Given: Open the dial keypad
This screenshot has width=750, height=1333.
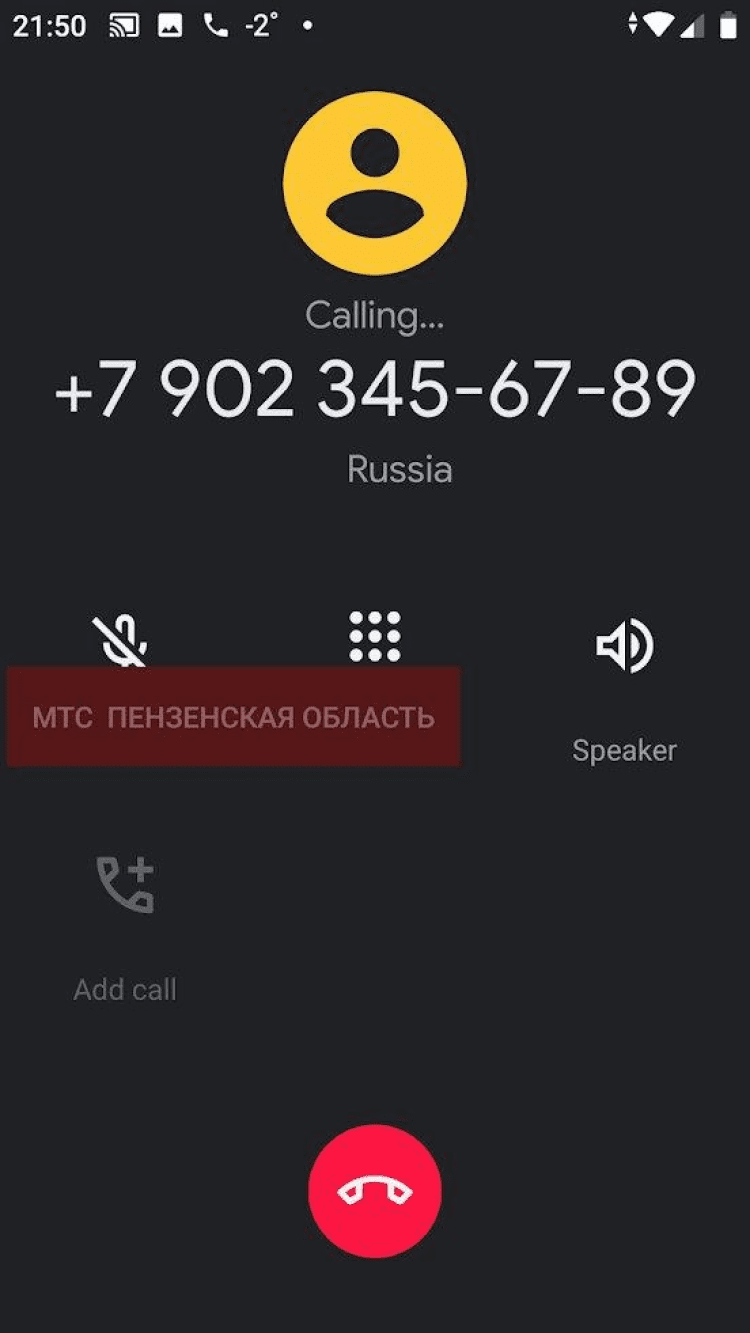Looking at the screenshot, I should (x=375, y=636).
